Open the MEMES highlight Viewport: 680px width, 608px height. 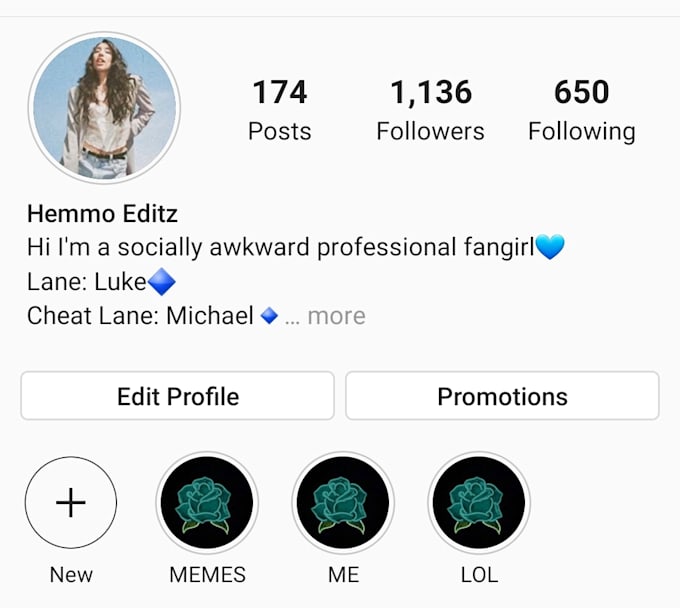coord(207,504)
